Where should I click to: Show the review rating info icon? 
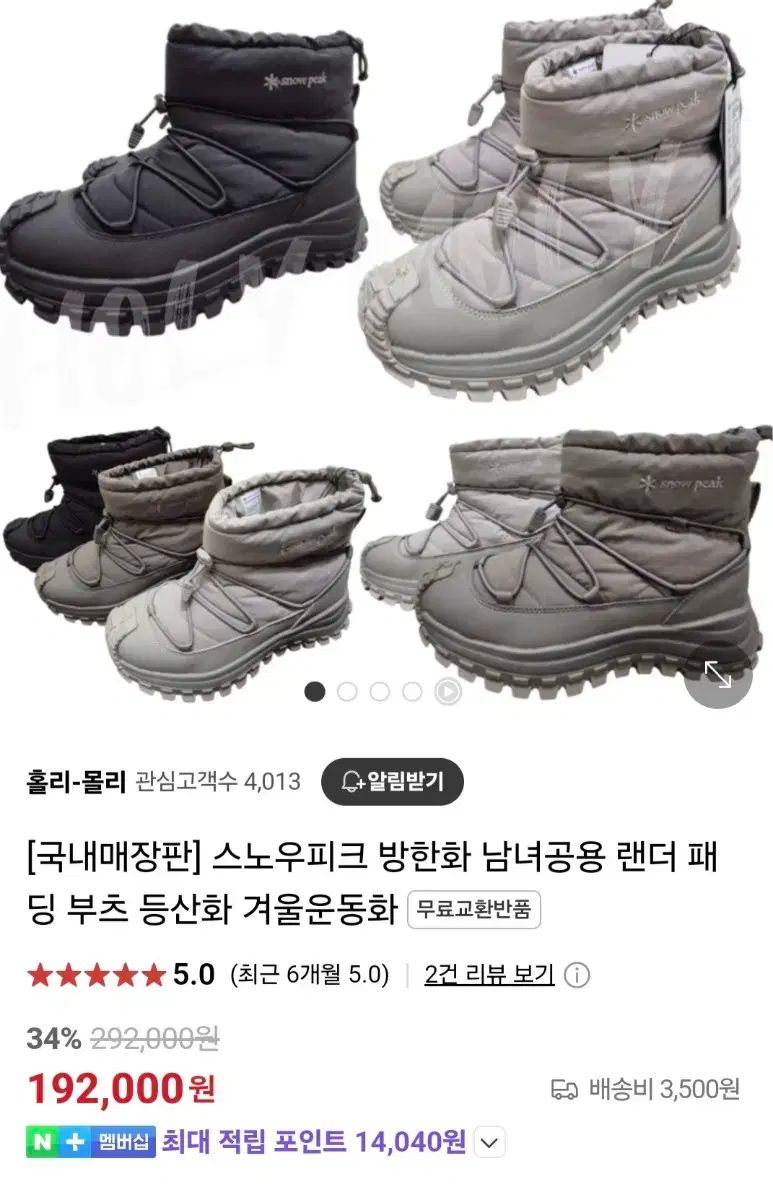pos(578,975)
